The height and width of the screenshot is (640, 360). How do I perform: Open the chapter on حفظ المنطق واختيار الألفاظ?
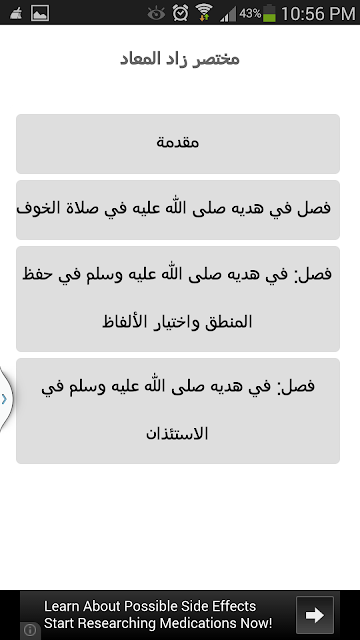tap(178, 299)
